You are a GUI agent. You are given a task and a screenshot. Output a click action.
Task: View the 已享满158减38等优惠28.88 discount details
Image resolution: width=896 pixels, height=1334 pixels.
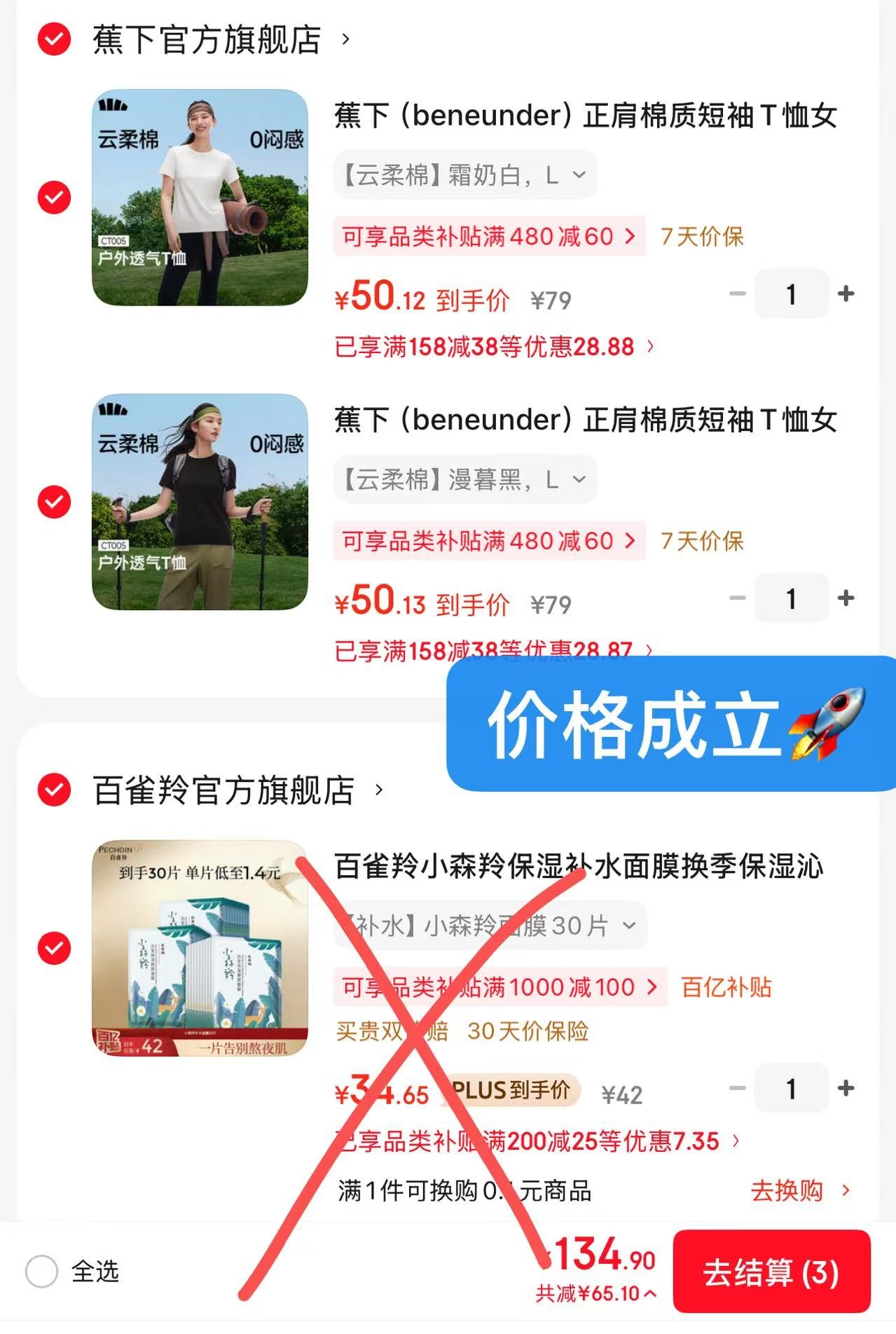pyautogui.click(x=494, y=347)
